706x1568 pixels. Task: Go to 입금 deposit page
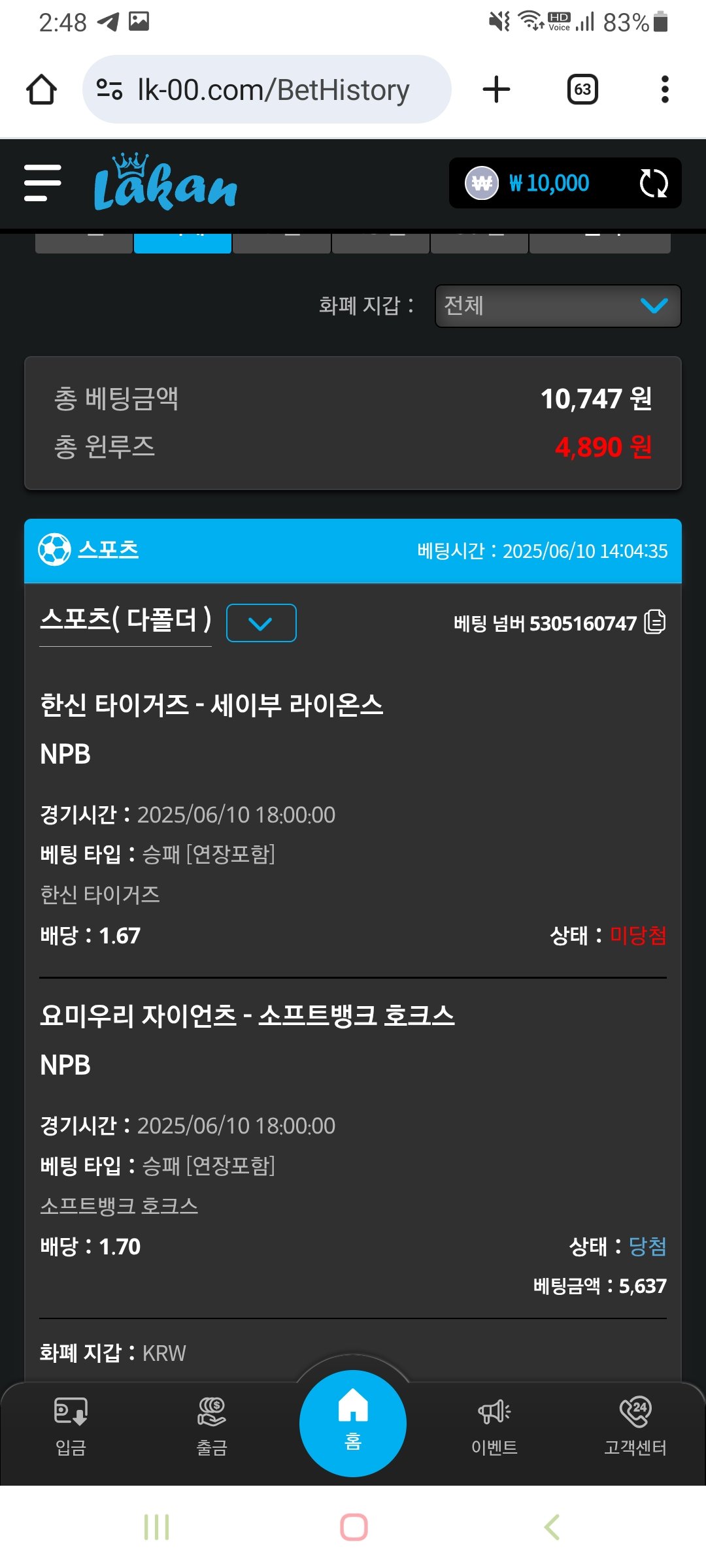tap(71, 1426)
